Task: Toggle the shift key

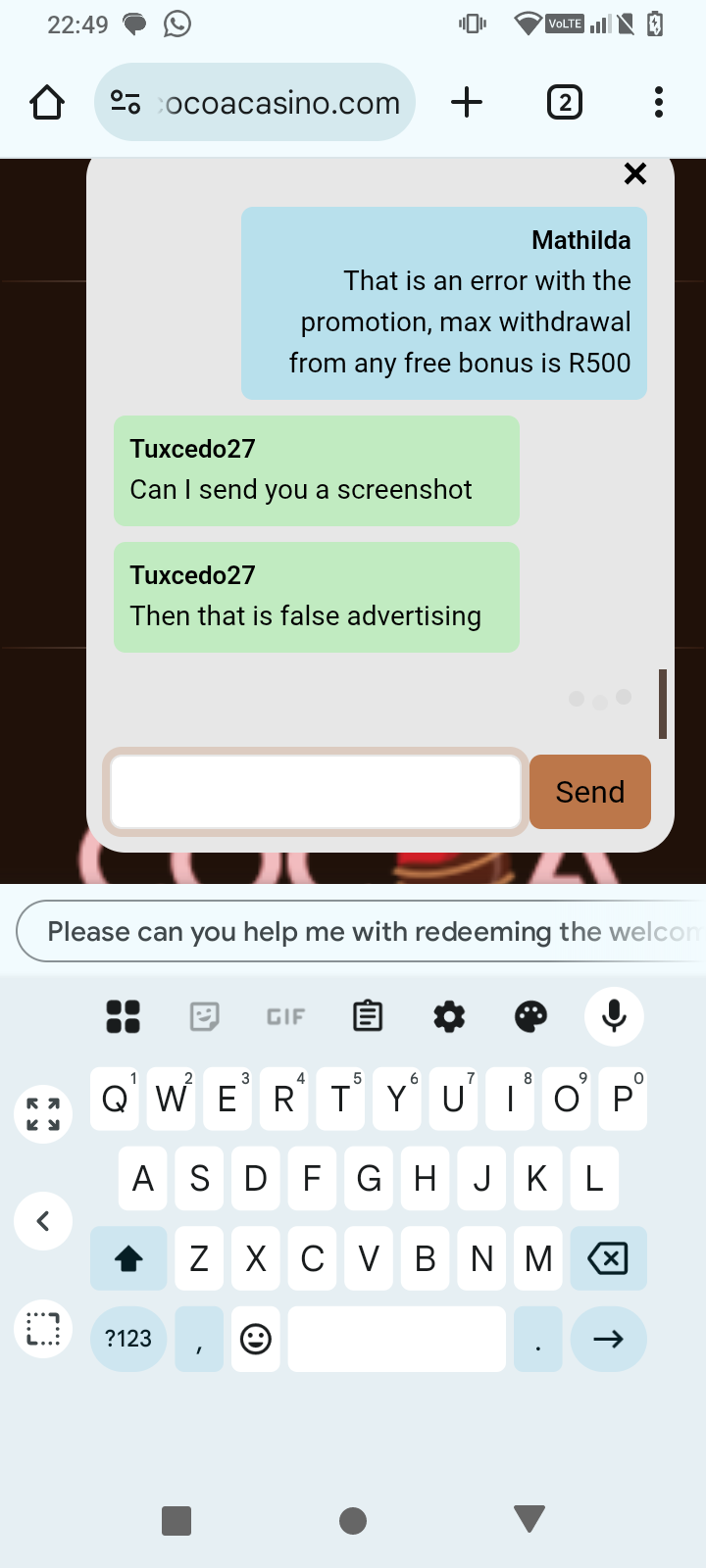Action: pos(128,1257)
